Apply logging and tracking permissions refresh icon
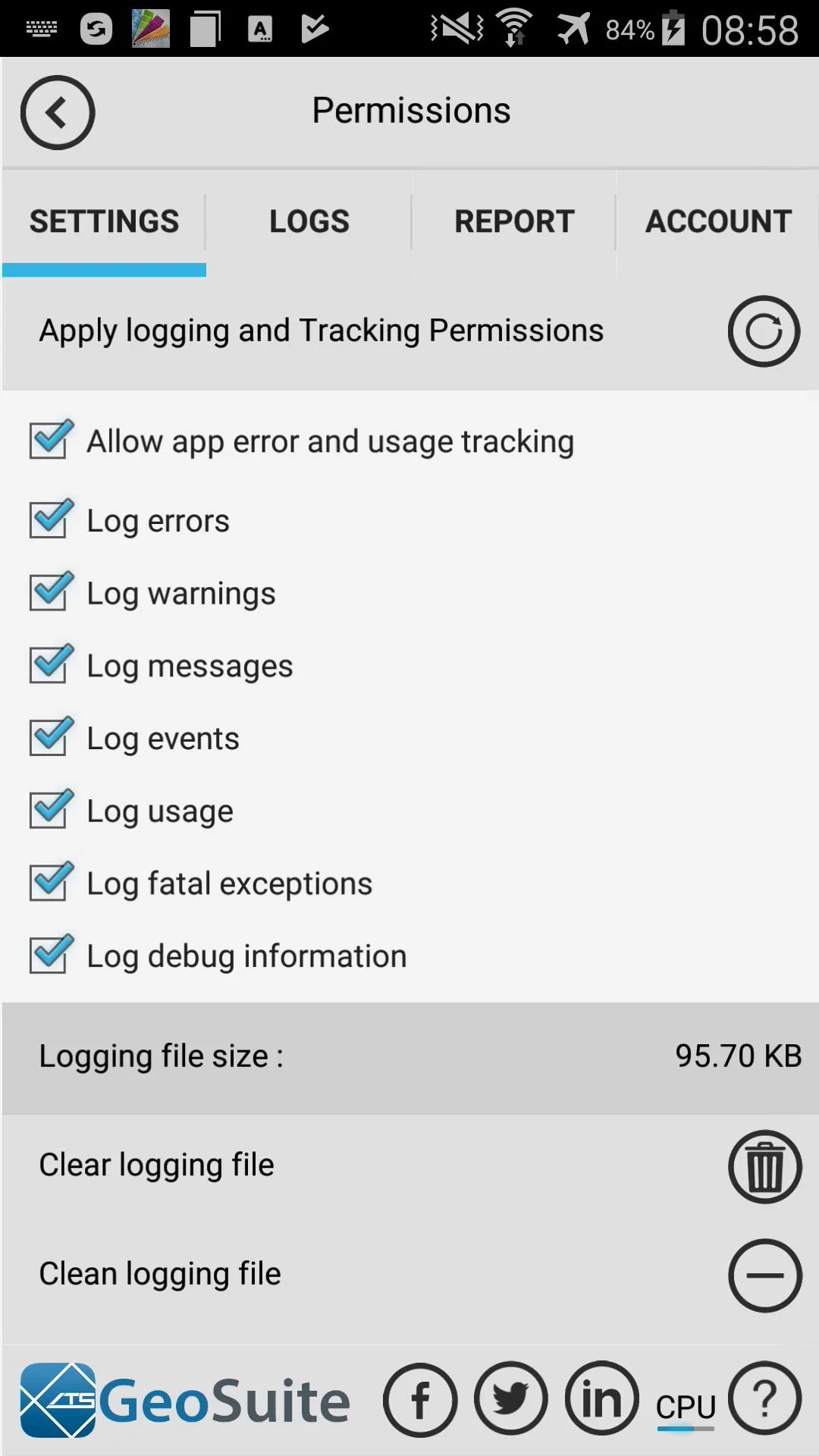 point(764,331)
